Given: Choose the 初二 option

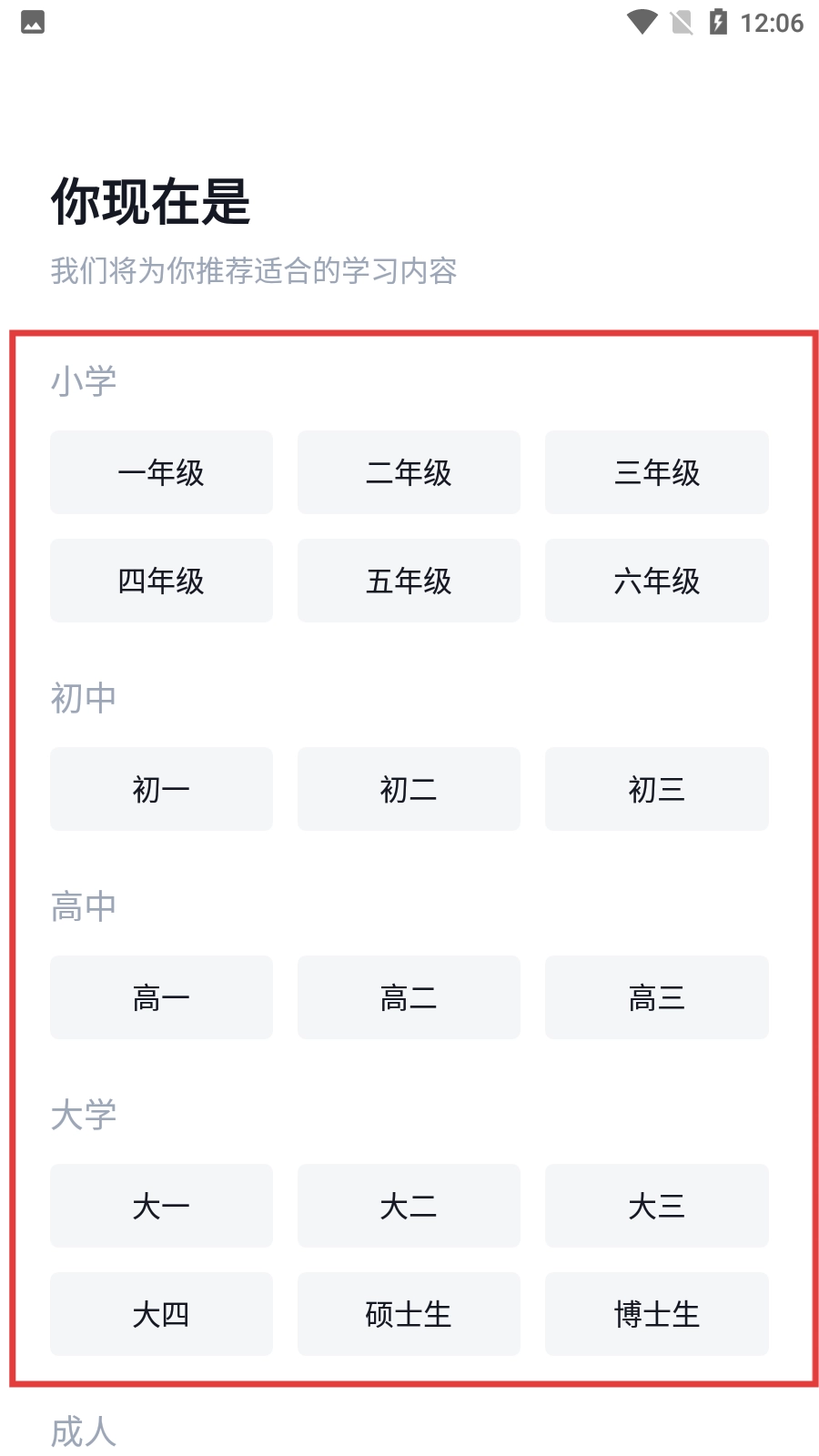Looking at the screenshot, I should pyautogui.click(x=409, y=789).
